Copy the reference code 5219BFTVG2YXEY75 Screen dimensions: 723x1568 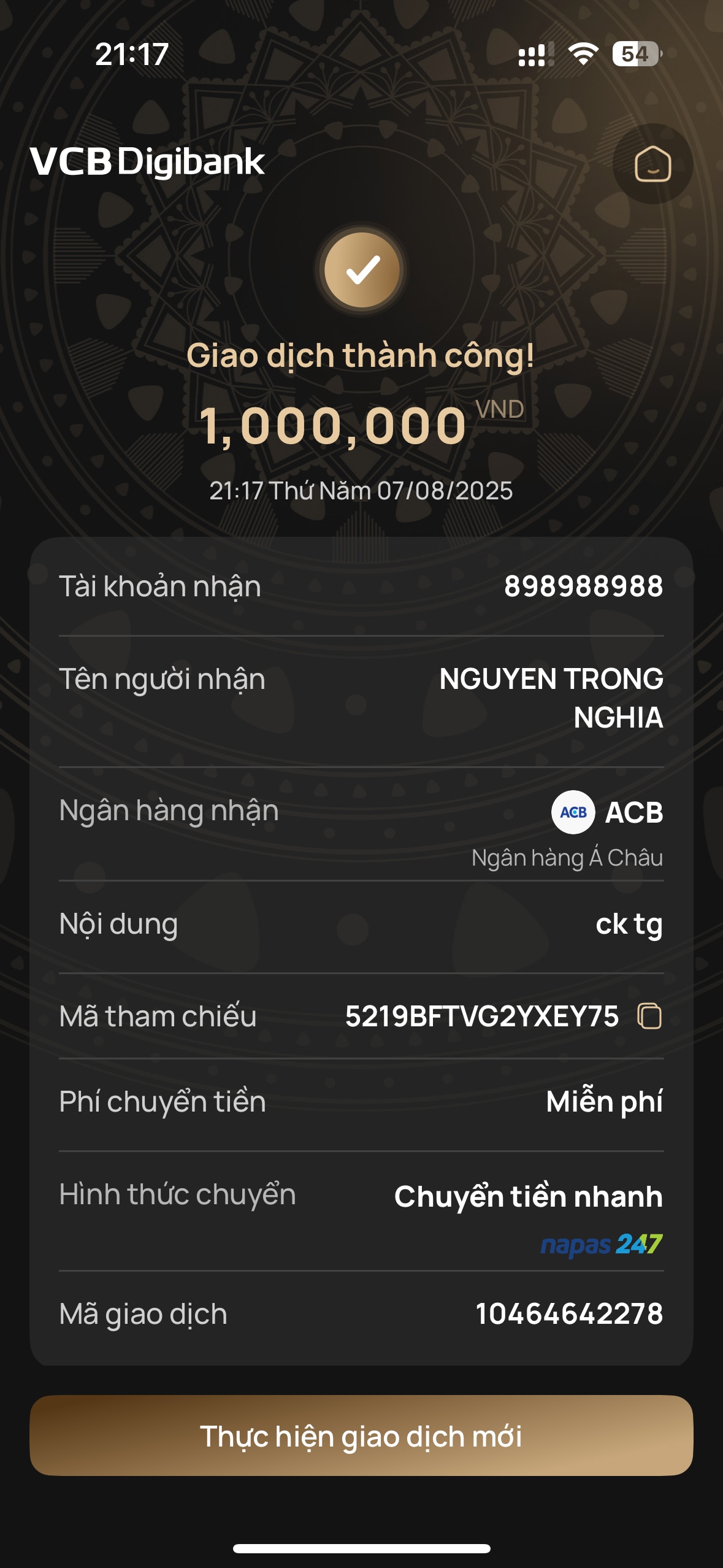tap(649, 1016)
